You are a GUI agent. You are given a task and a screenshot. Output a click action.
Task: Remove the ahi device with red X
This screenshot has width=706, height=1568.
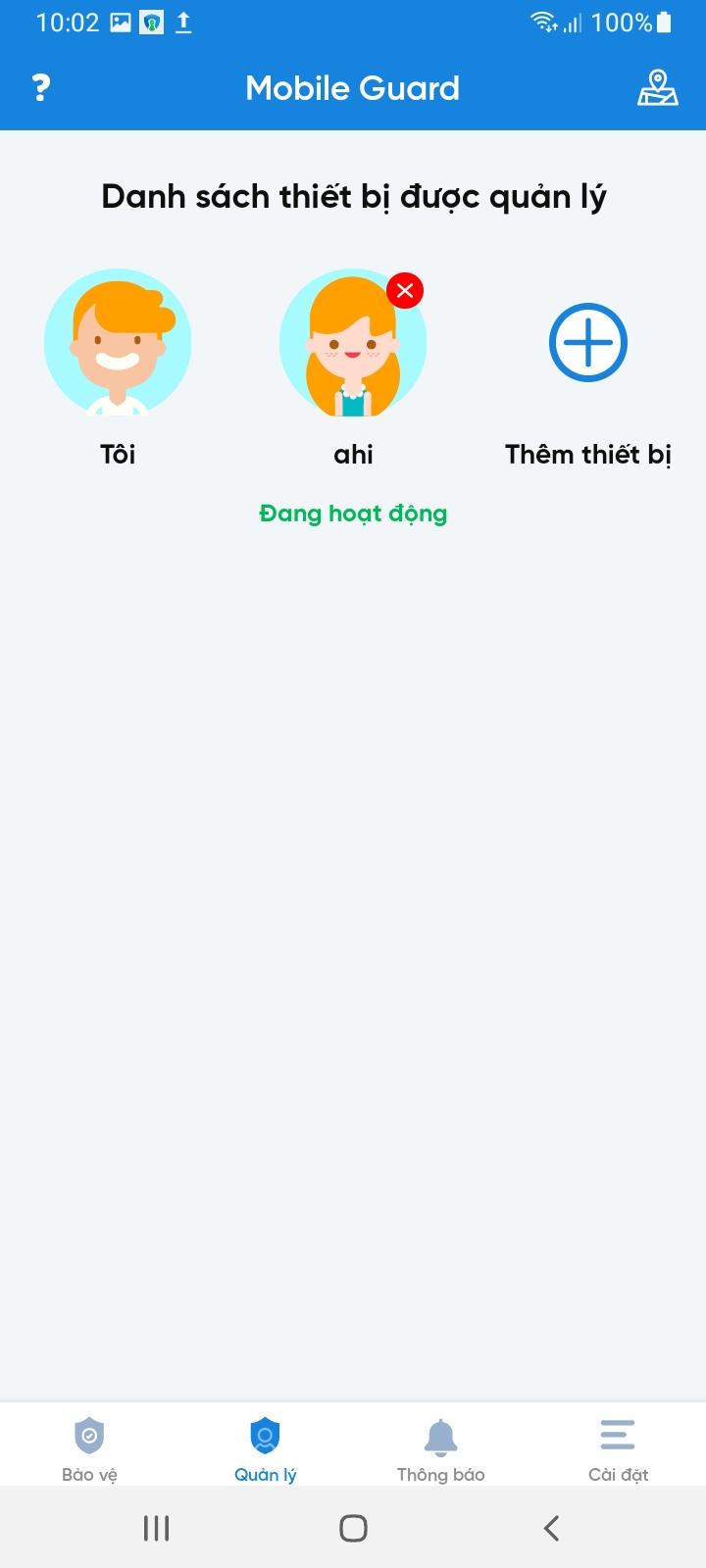(x=405, y=290)
